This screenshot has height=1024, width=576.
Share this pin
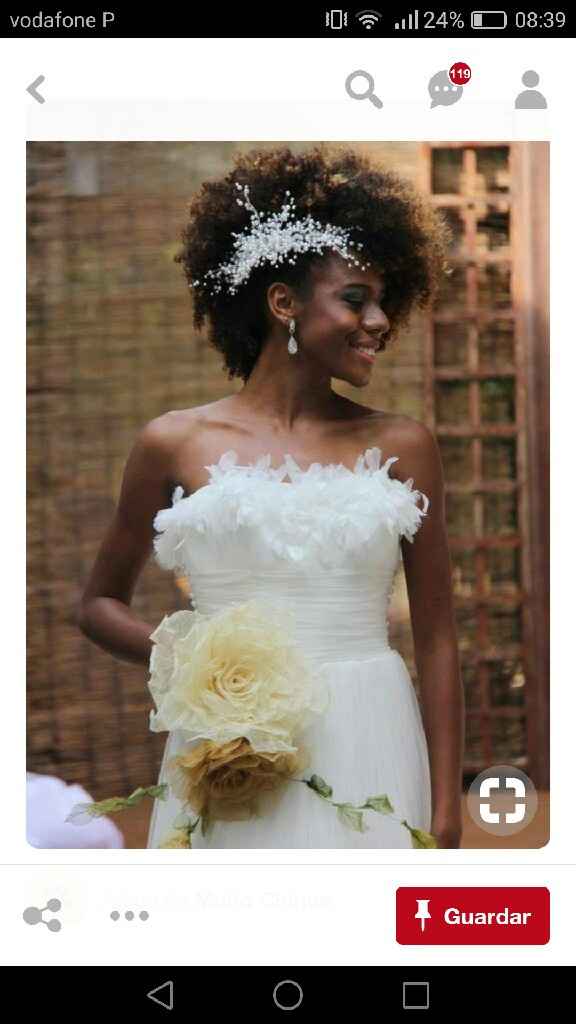[x=42, y=915]
